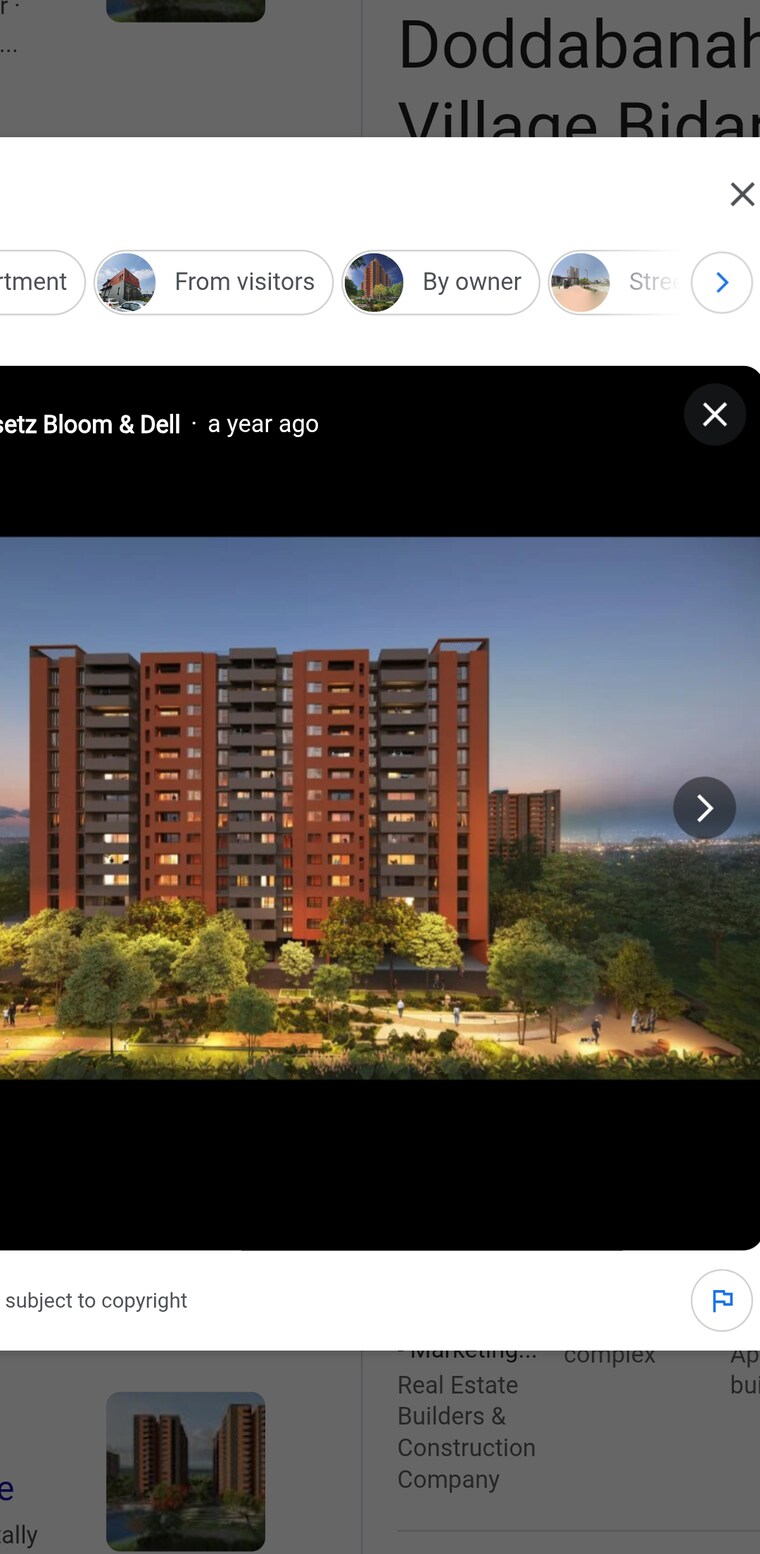Close the enlarged building photo
This screenshot has height=1554, width=760.
[x=714, y=414]
